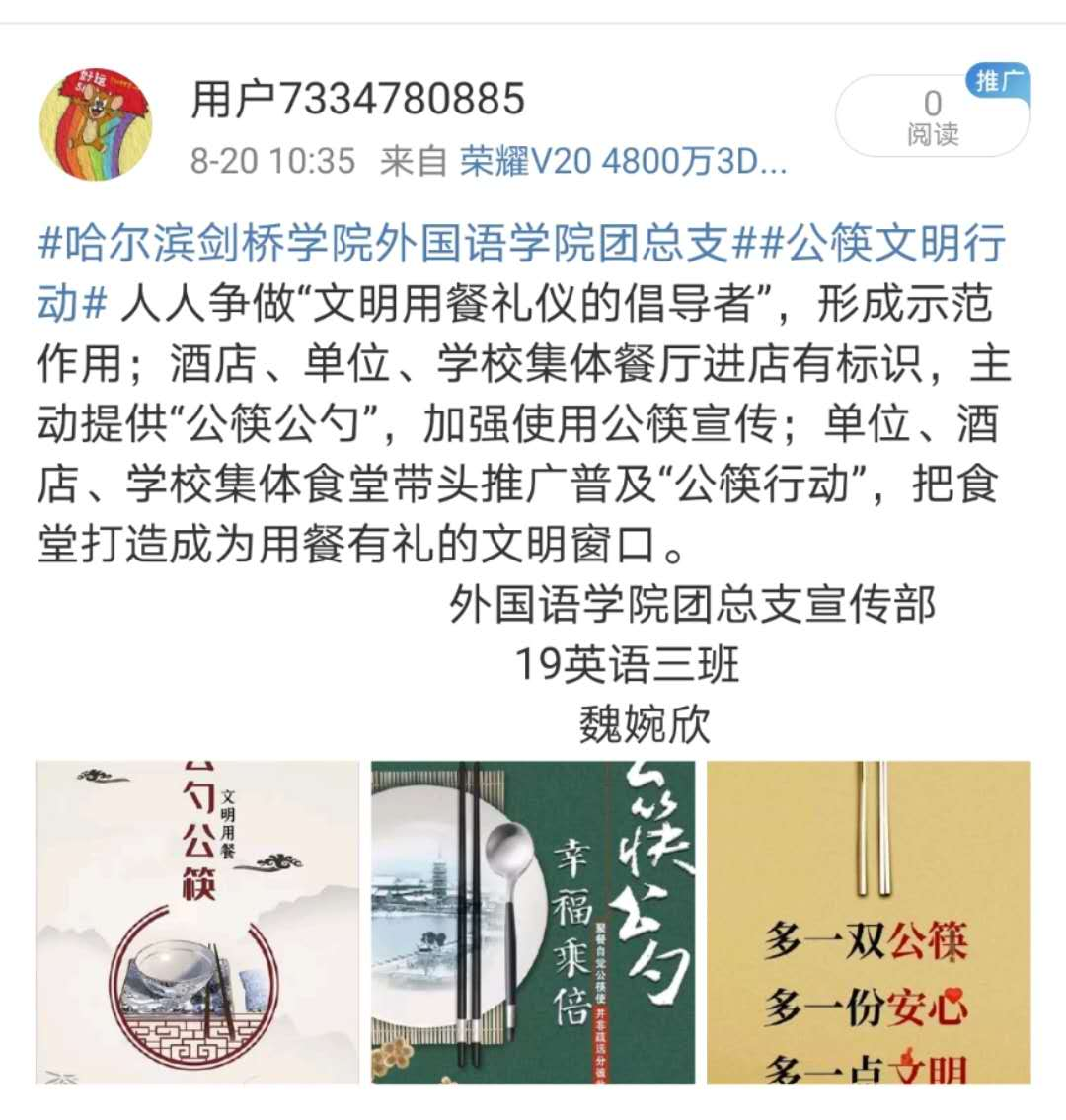Image resolution: width=1066 pixels, height=1120 pixels.
Task: View the 公勺公筷 文明用餐 poster image
Action: tap(197, 922)
